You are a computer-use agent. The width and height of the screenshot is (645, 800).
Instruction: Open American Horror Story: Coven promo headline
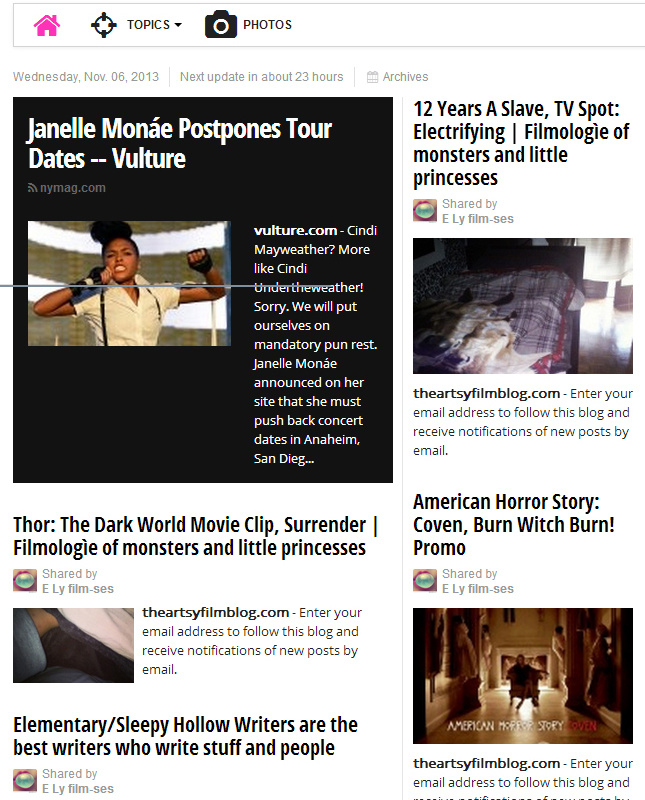[x=514, y=524]
